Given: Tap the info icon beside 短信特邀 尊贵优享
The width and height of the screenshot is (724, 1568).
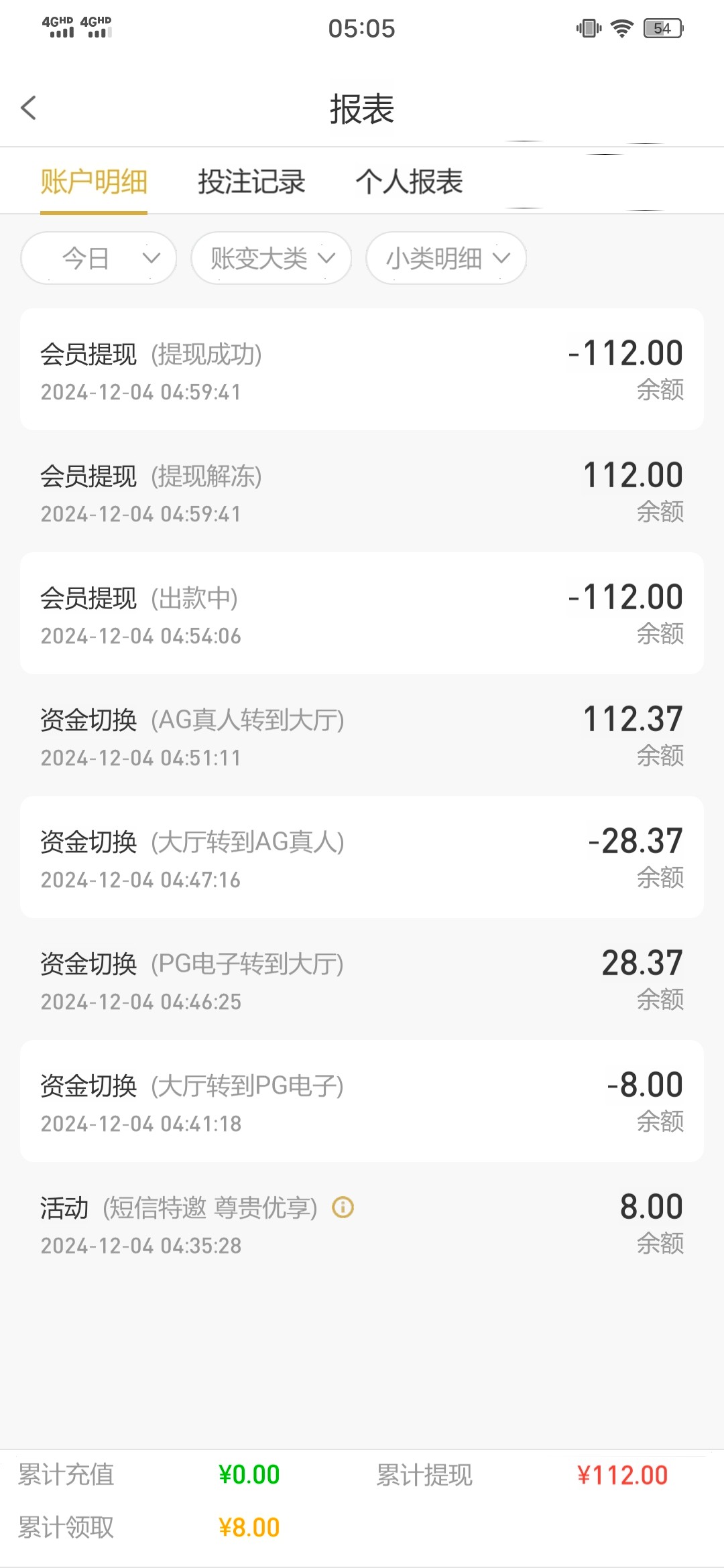Looking at the screenshot, I should click(x=343, y=1207).
